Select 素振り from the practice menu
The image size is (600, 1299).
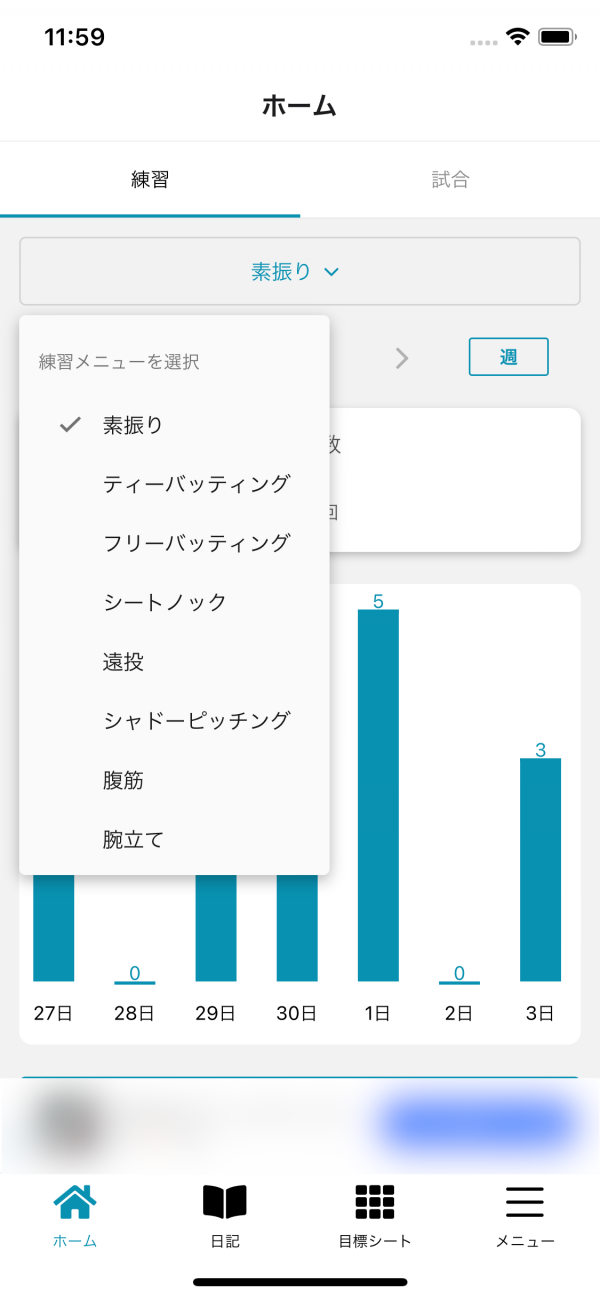[x=133, y=425]
